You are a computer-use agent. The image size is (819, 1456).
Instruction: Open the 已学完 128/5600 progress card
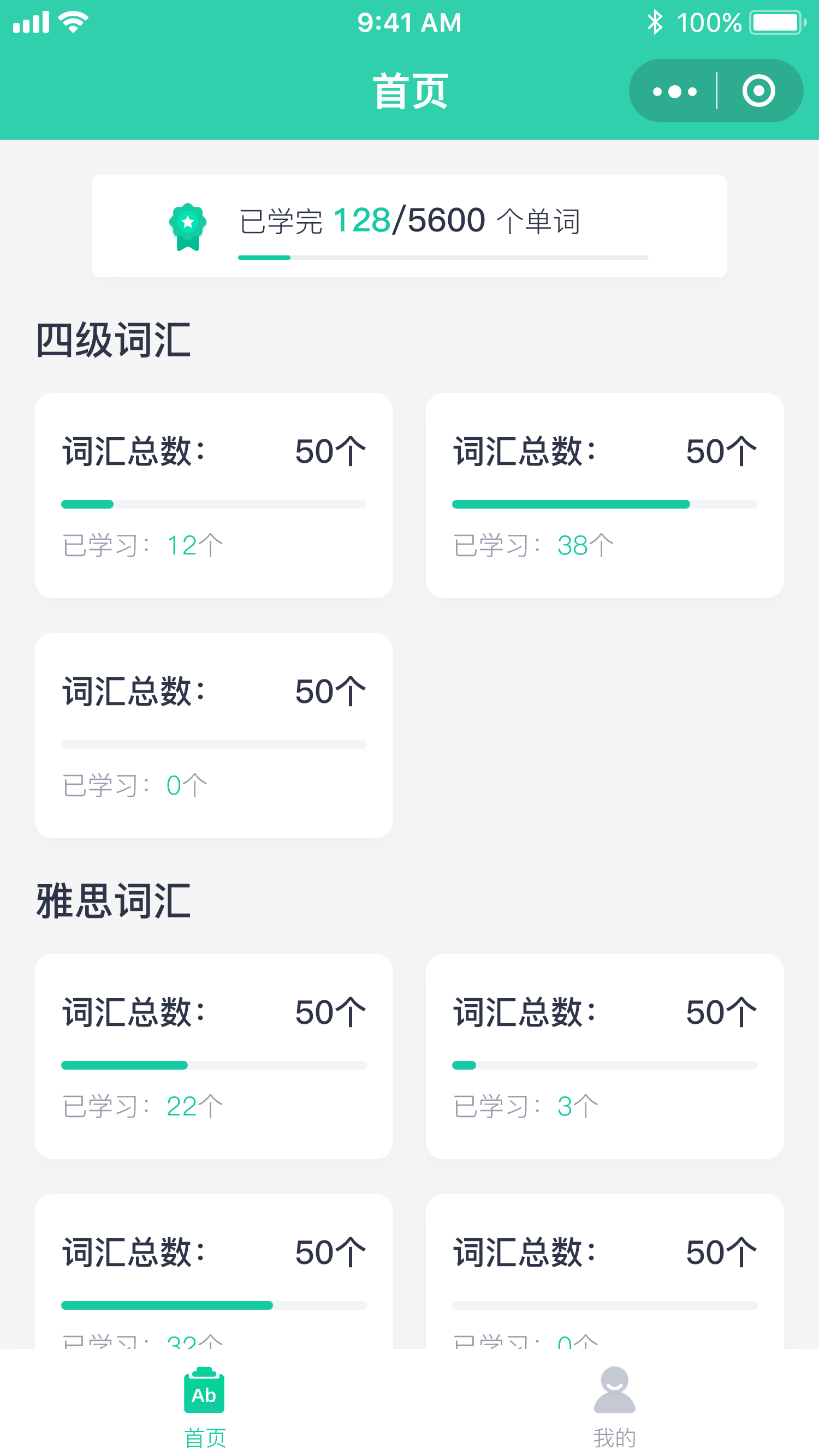[410, 225]
